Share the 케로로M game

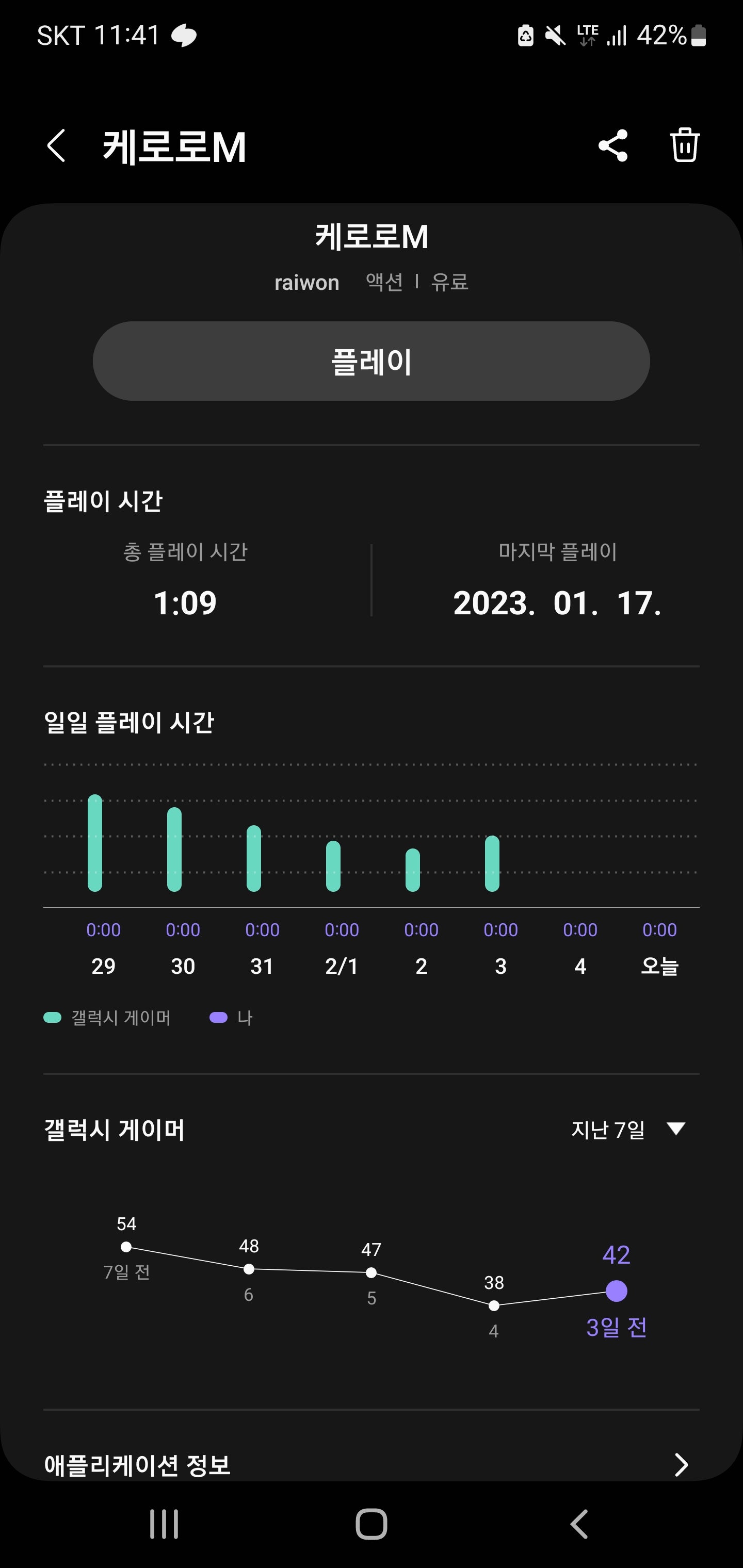(x=612, y=146)
